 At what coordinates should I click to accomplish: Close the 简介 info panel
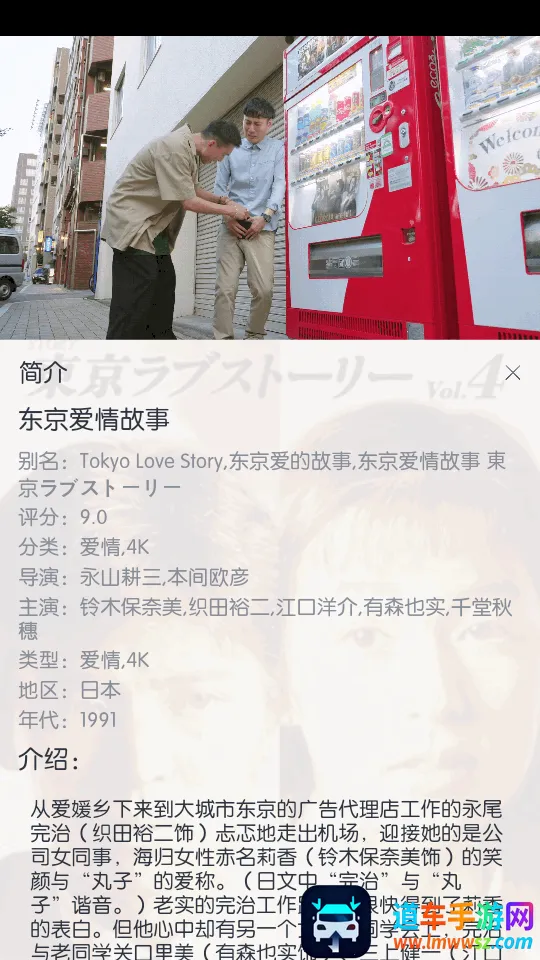coord(512,373)
